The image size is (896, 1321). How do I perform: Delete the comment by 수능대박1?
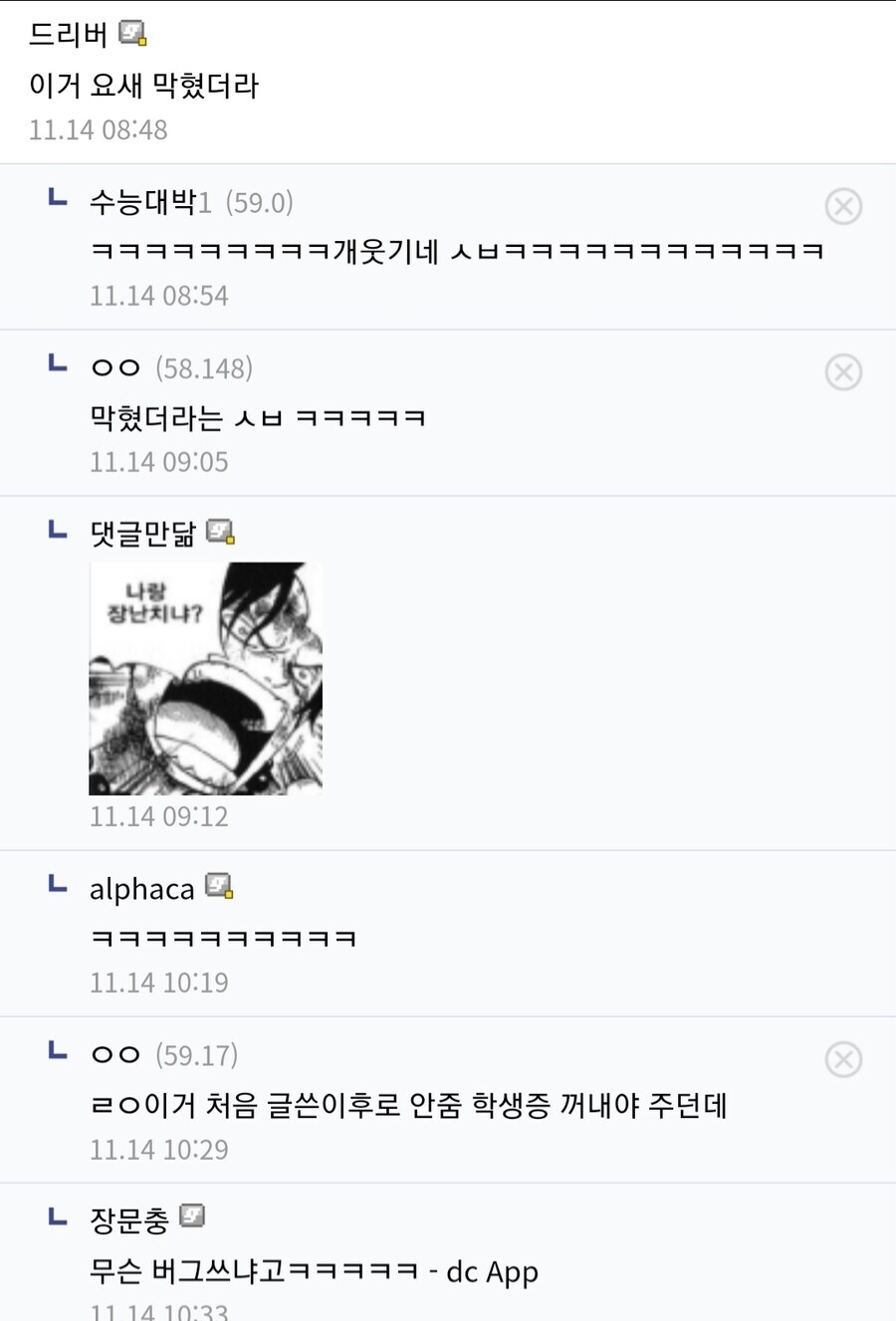point(843,206)
